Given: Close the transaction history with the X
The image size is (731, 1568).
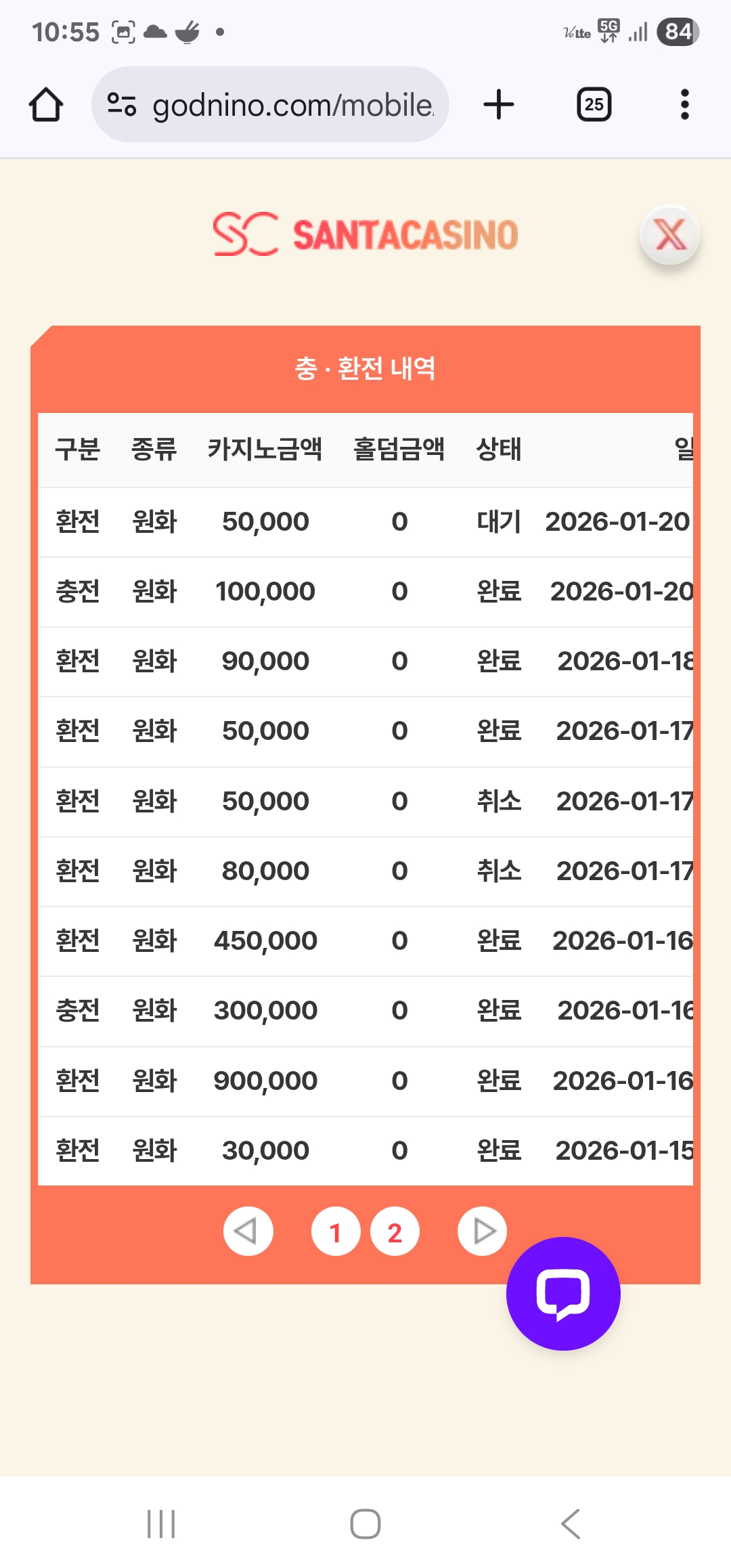Looking at the screenshot, I should tap(669, 235).
